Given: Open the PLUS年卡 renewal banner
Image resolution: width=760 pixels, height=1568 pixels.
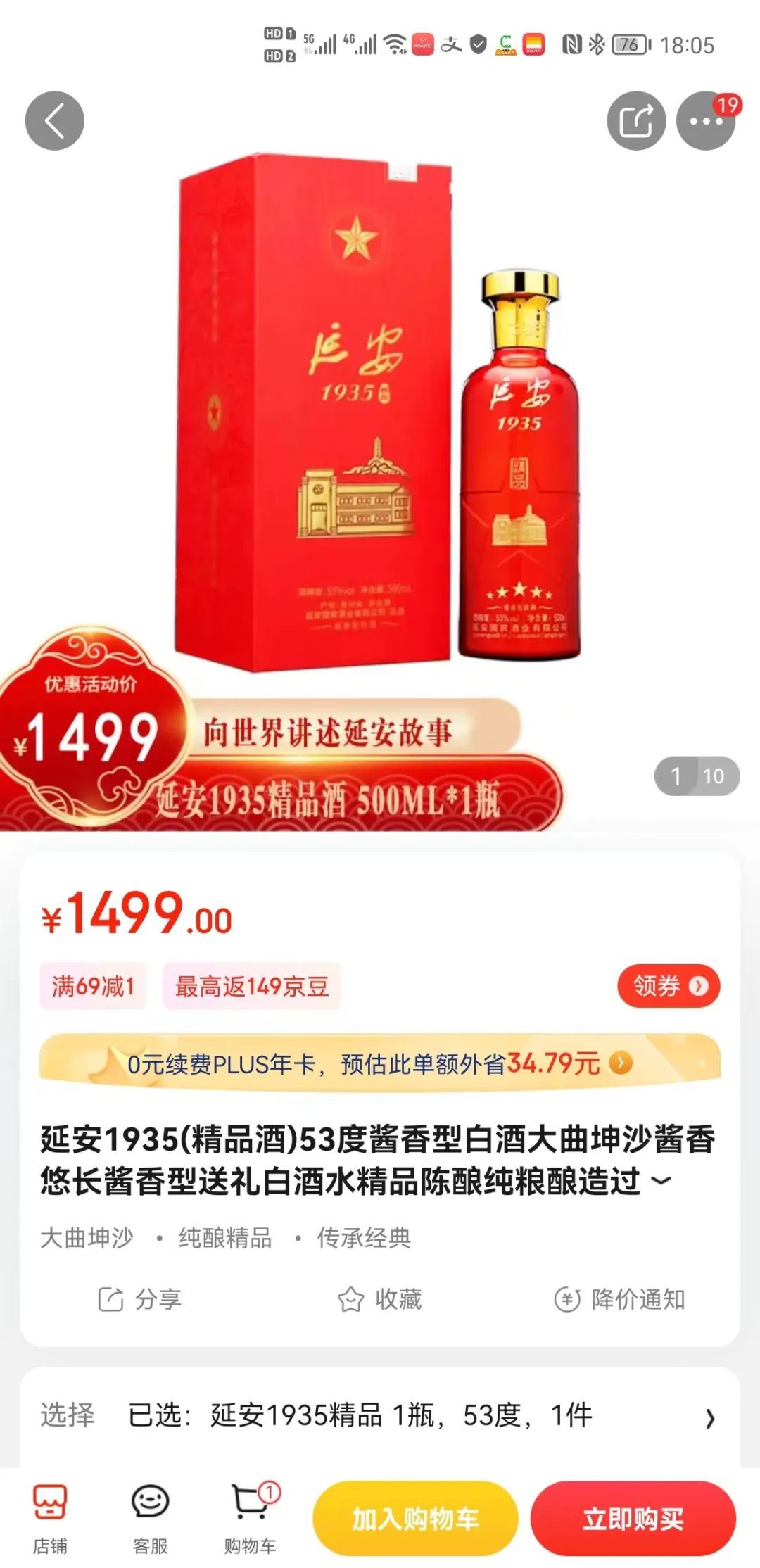Looking at the screenshot, I should pos(380,1063).
